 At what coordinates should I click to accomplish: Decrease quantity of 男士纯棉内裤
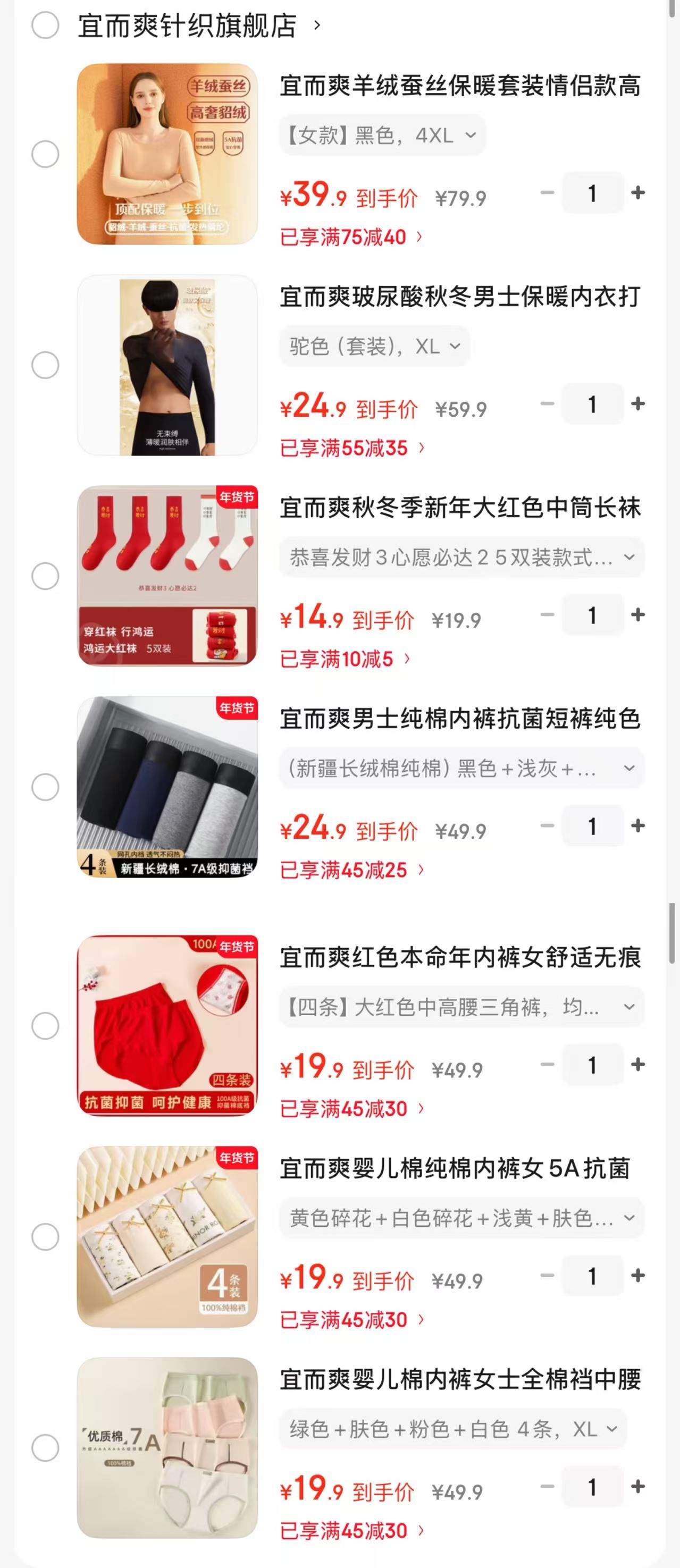point(547,826)
